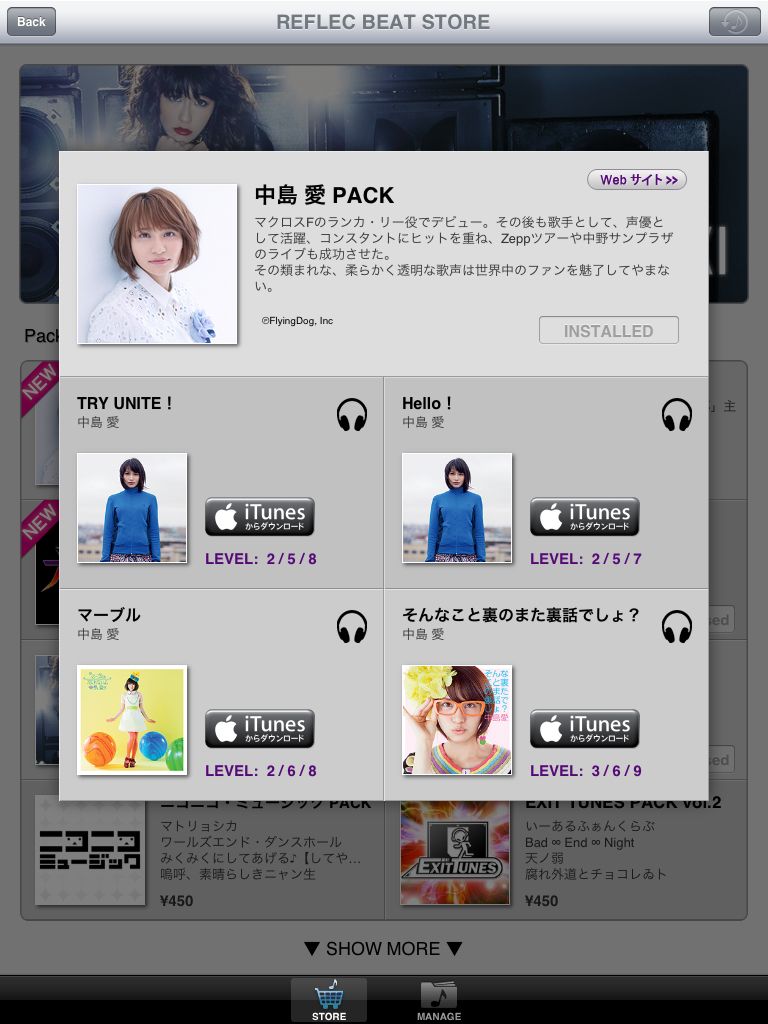Viewport: 768px width, 1024px height.
Task: Switch to the MANAGE tab
Action: click(439, 1000)
